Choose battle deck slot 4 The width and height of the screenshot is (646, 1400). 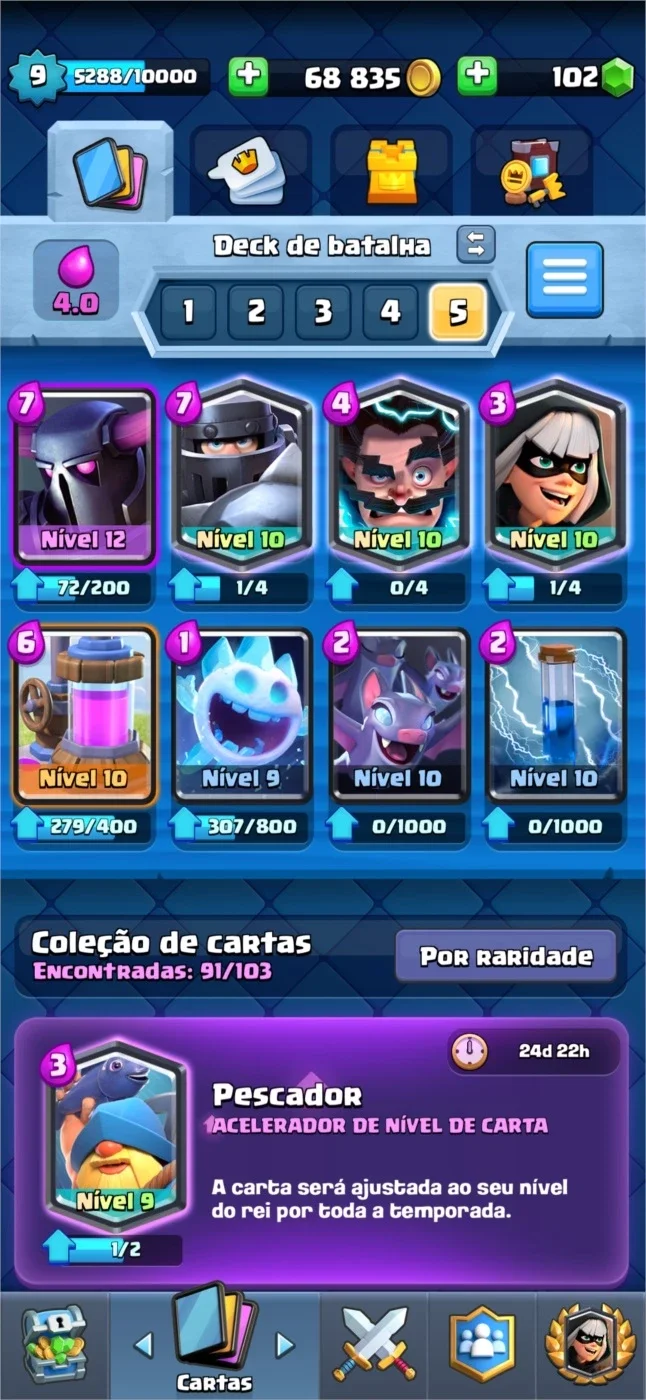[x=390, y=312]
